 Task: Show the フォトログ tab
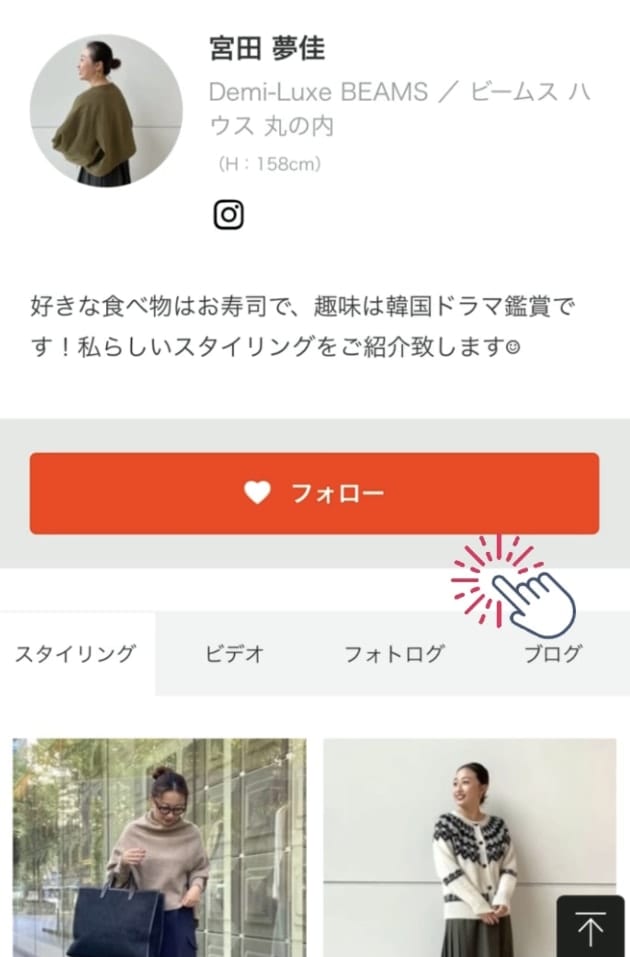[394, 654]
